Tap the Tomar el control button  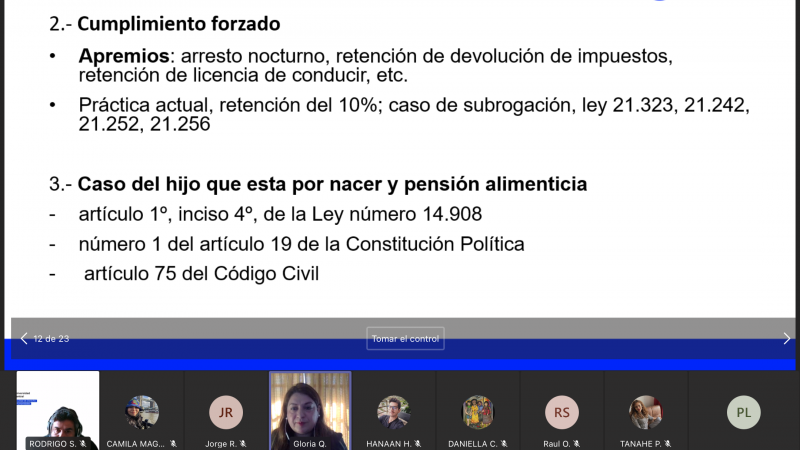coord(405,338)
